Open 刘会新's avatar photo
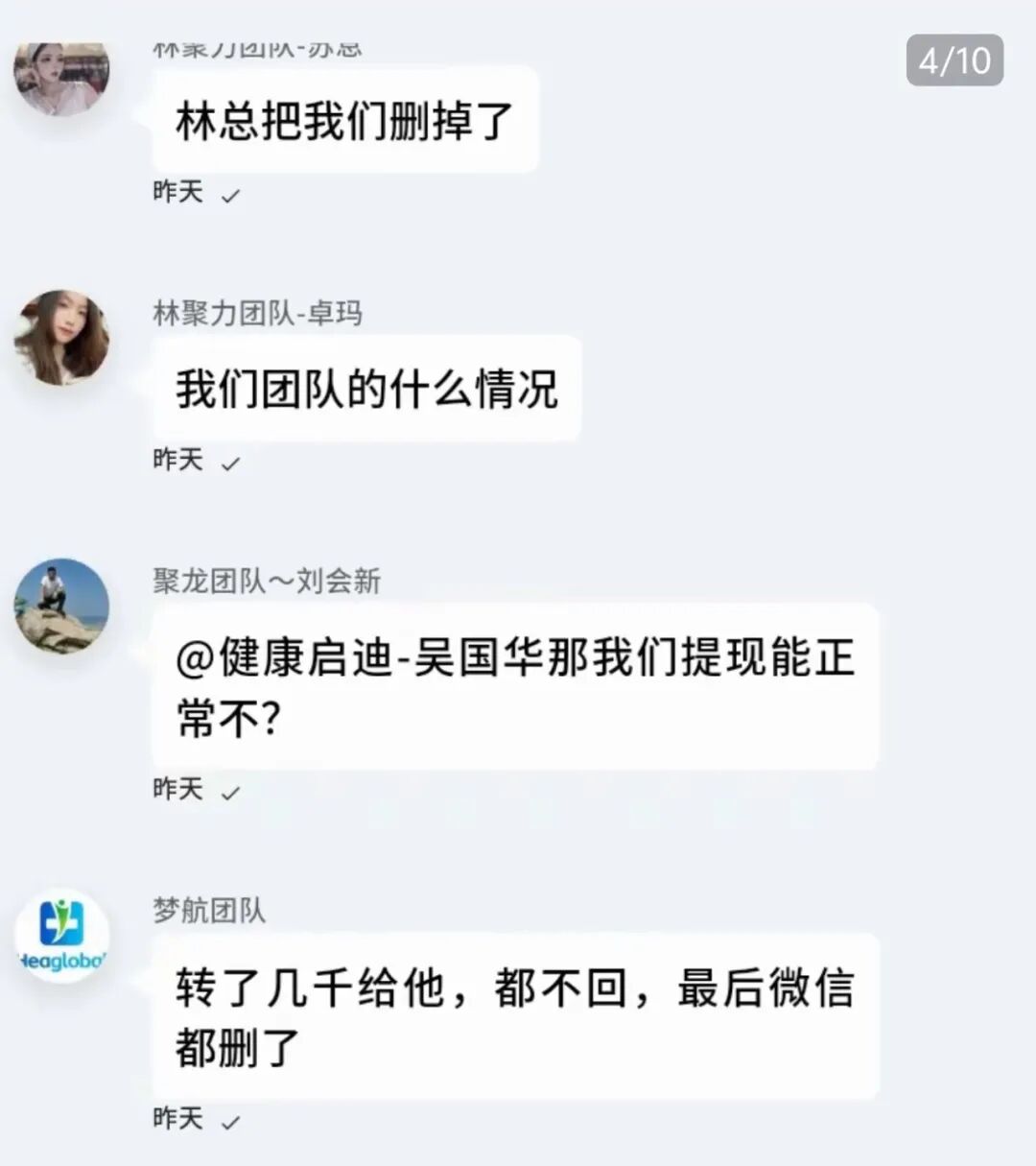This screenshot has height=1166, width=1036. [x=62, y=607]
